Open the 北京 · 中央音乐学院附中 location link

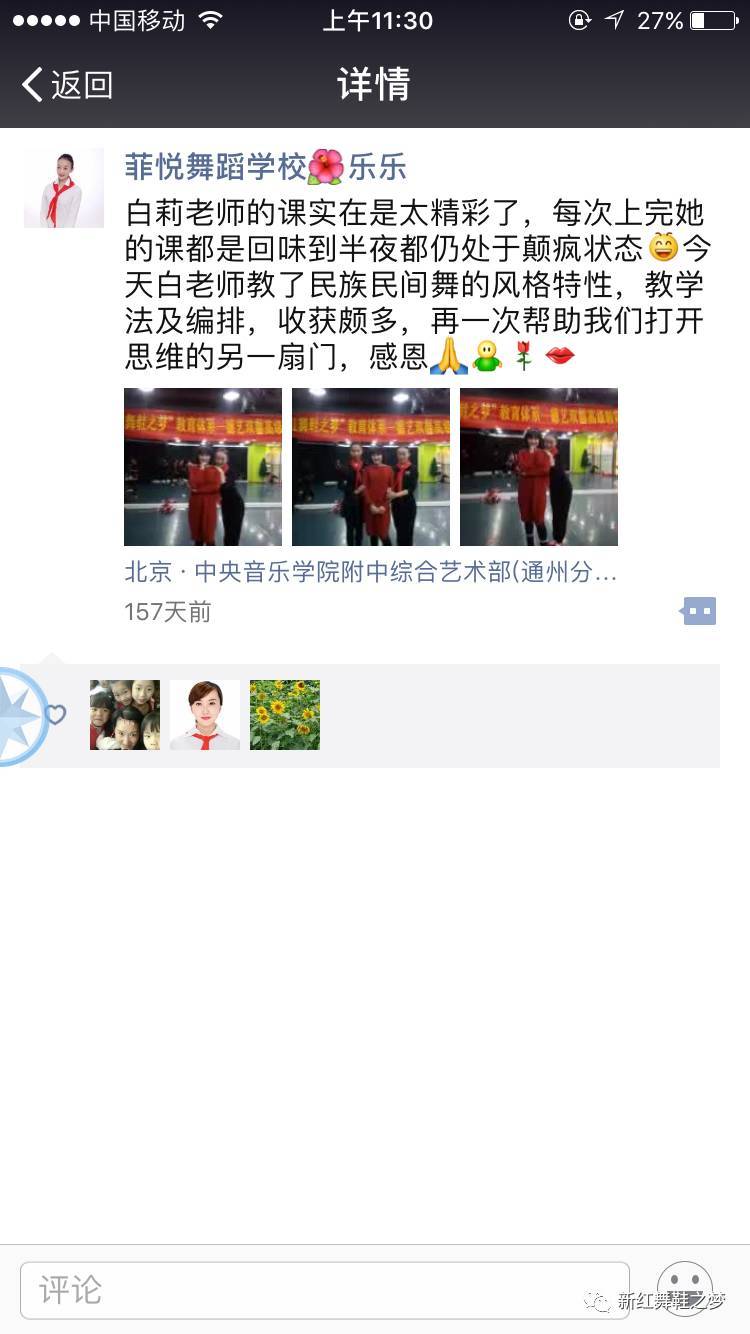[x=370, y=572]
